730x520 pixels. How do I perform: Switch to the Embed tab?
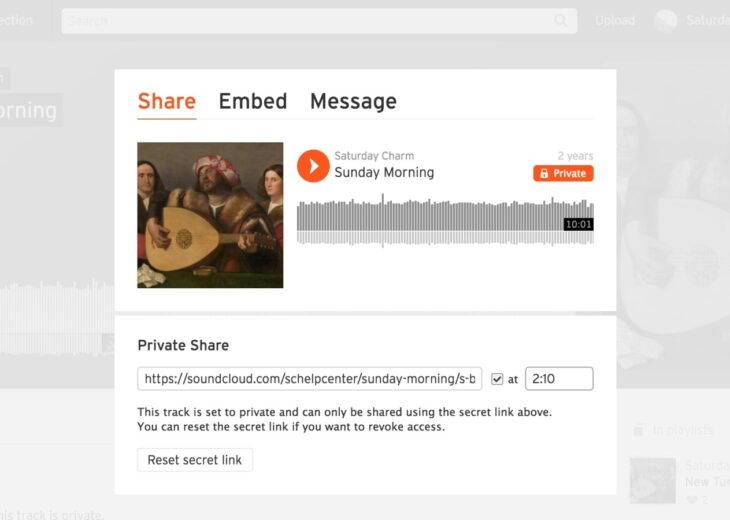tap(253, 101)
